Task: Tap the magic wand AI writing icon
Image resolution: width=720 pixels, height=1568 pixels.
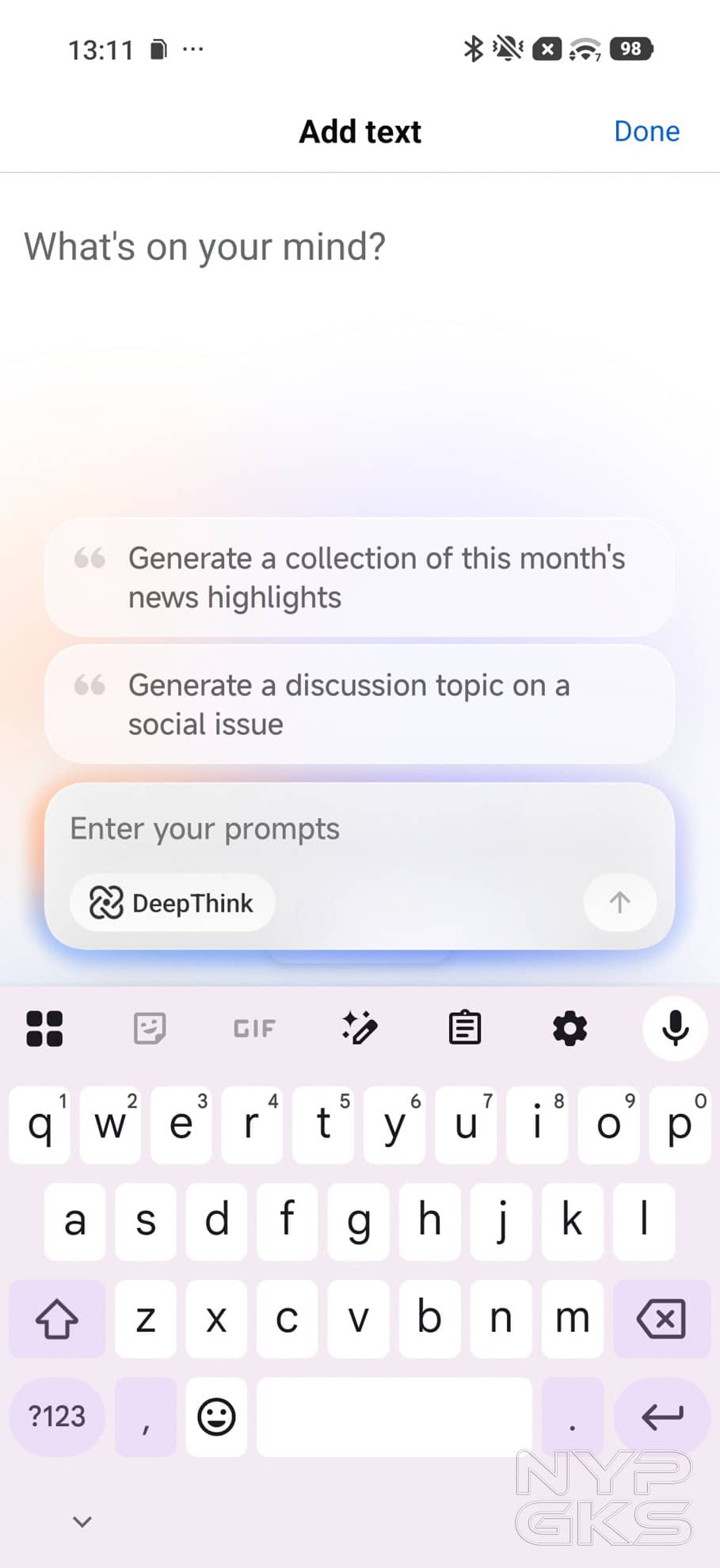Action: [359, 1027]
